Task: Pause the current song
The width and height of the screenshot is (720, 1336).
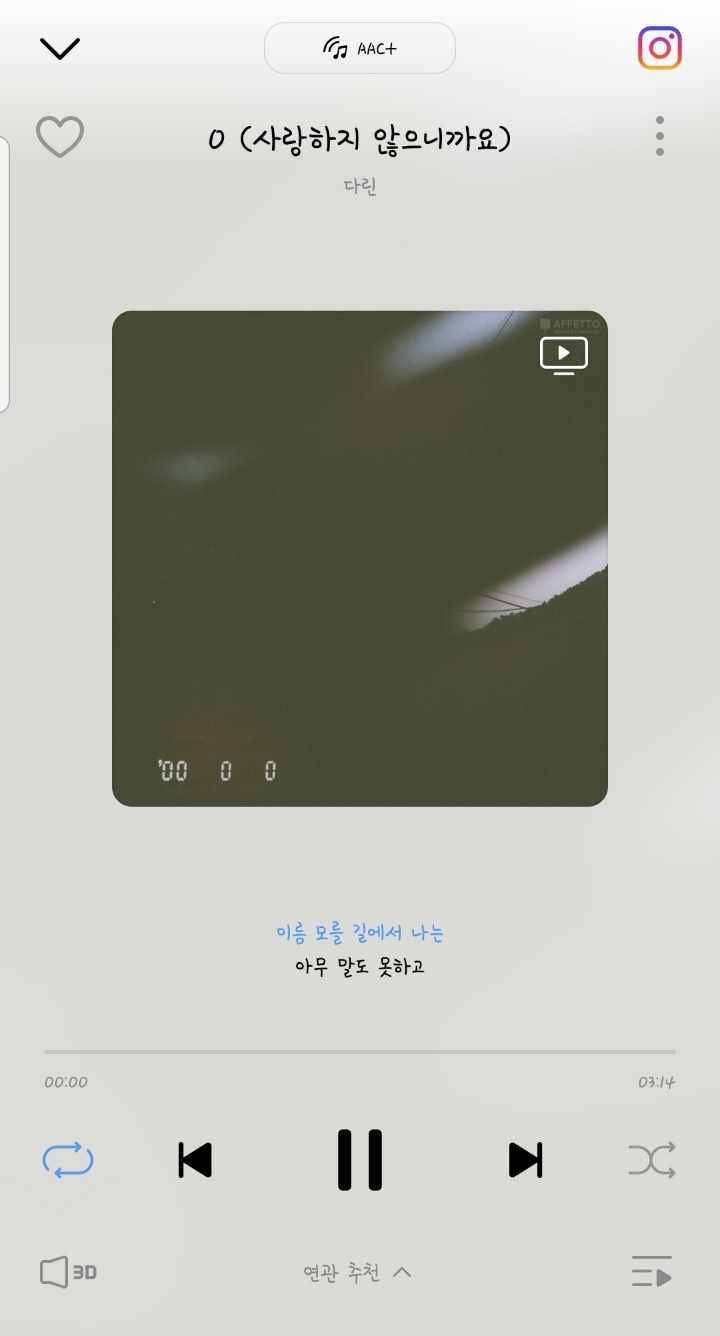Action: point(360,1160)
